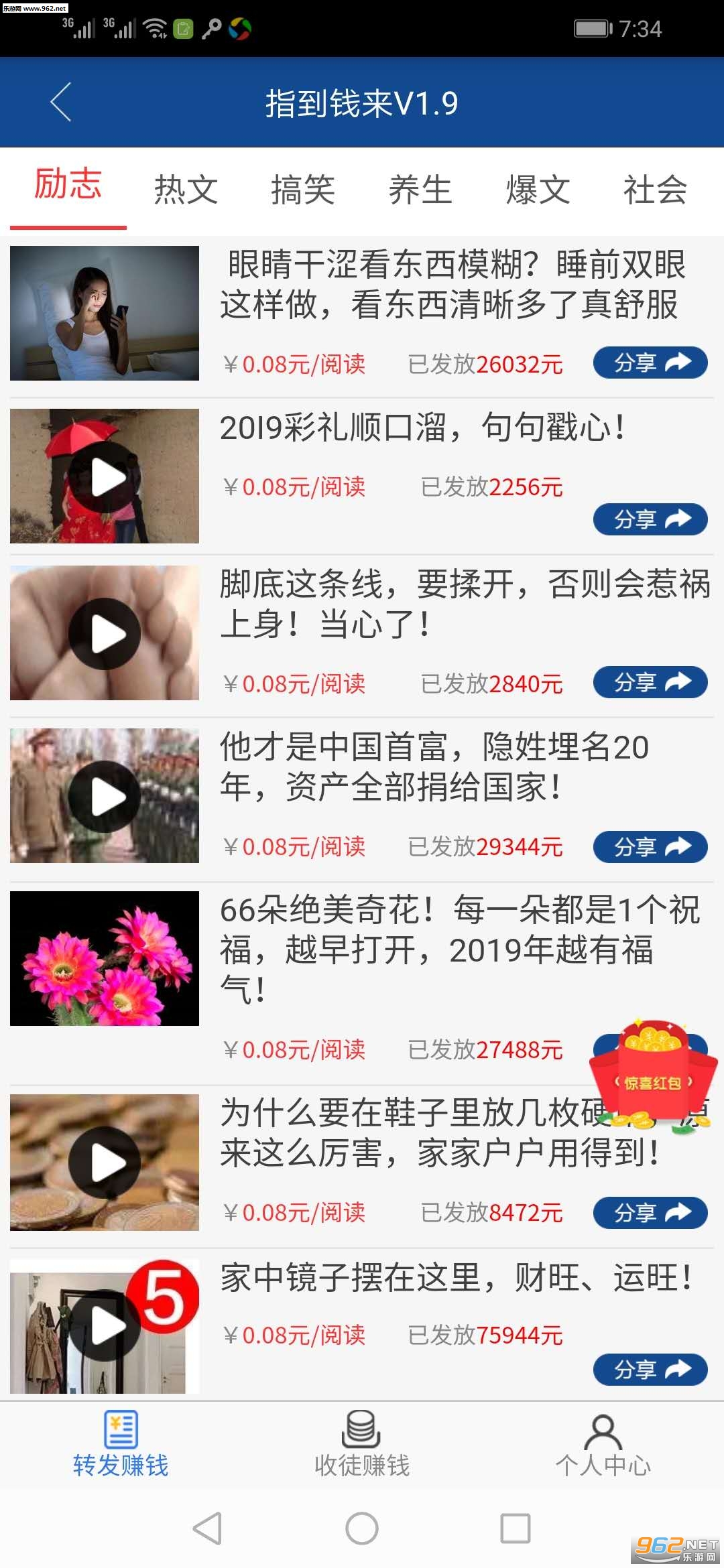Tap the system home button
Image resolution: width=724 pixels, height=1568 pixels.
pyautogui.click(x=362, y=1528)
